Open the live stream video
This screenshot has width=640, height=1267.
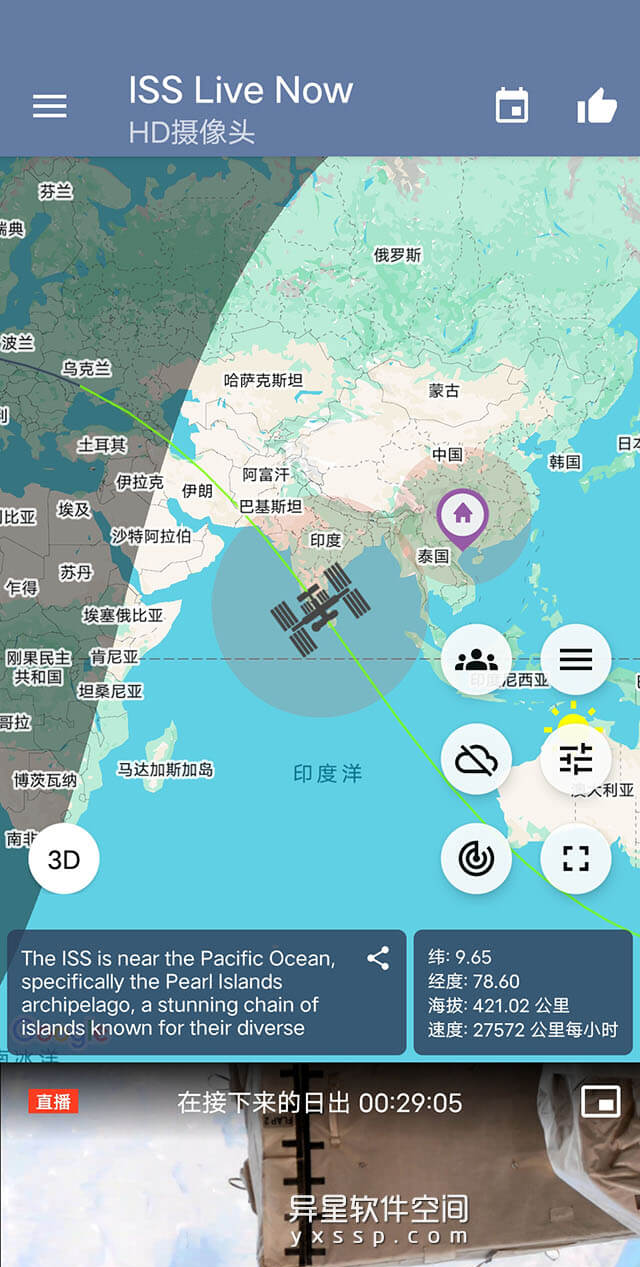coord(320,1180)
